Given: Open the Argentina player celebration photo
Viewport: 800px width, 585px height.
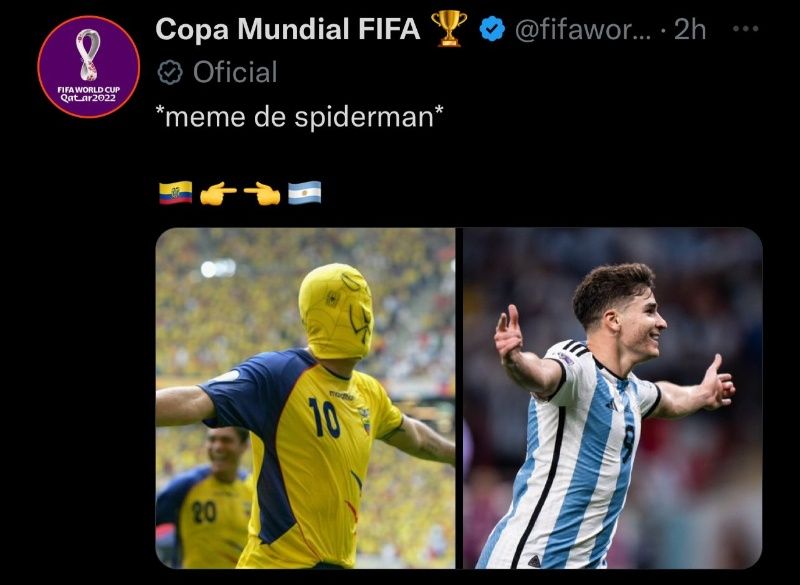Looking at the screenshot, I should click(x=612, y=398).
